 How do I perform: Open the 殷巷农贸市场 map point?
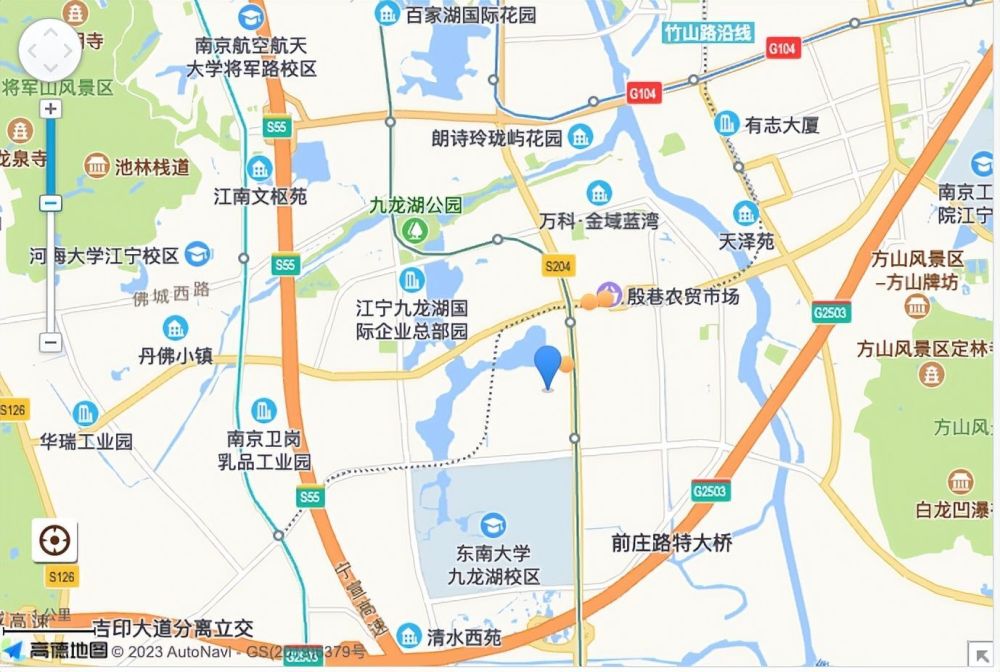607,296
